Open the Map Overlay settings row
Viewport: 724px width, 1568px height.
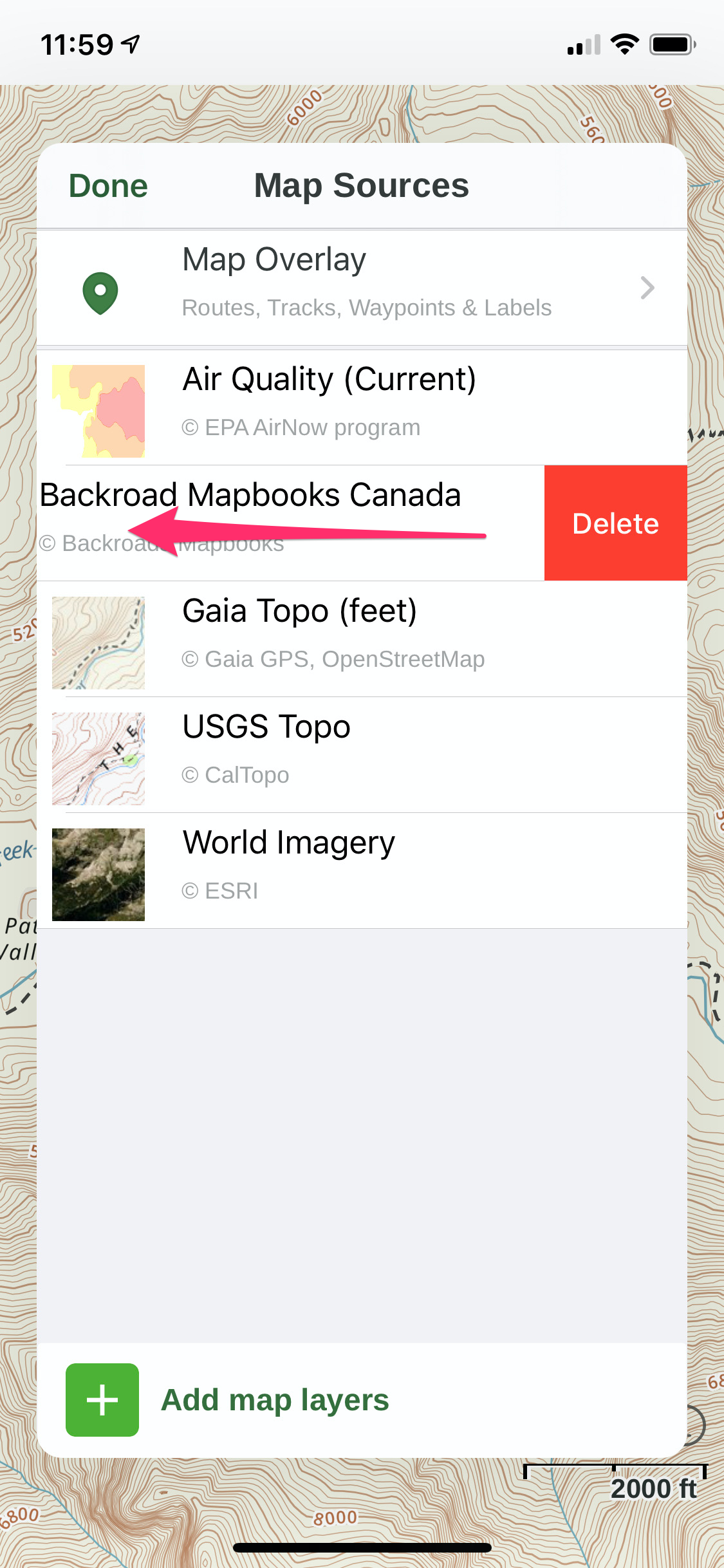pos(362,288)
